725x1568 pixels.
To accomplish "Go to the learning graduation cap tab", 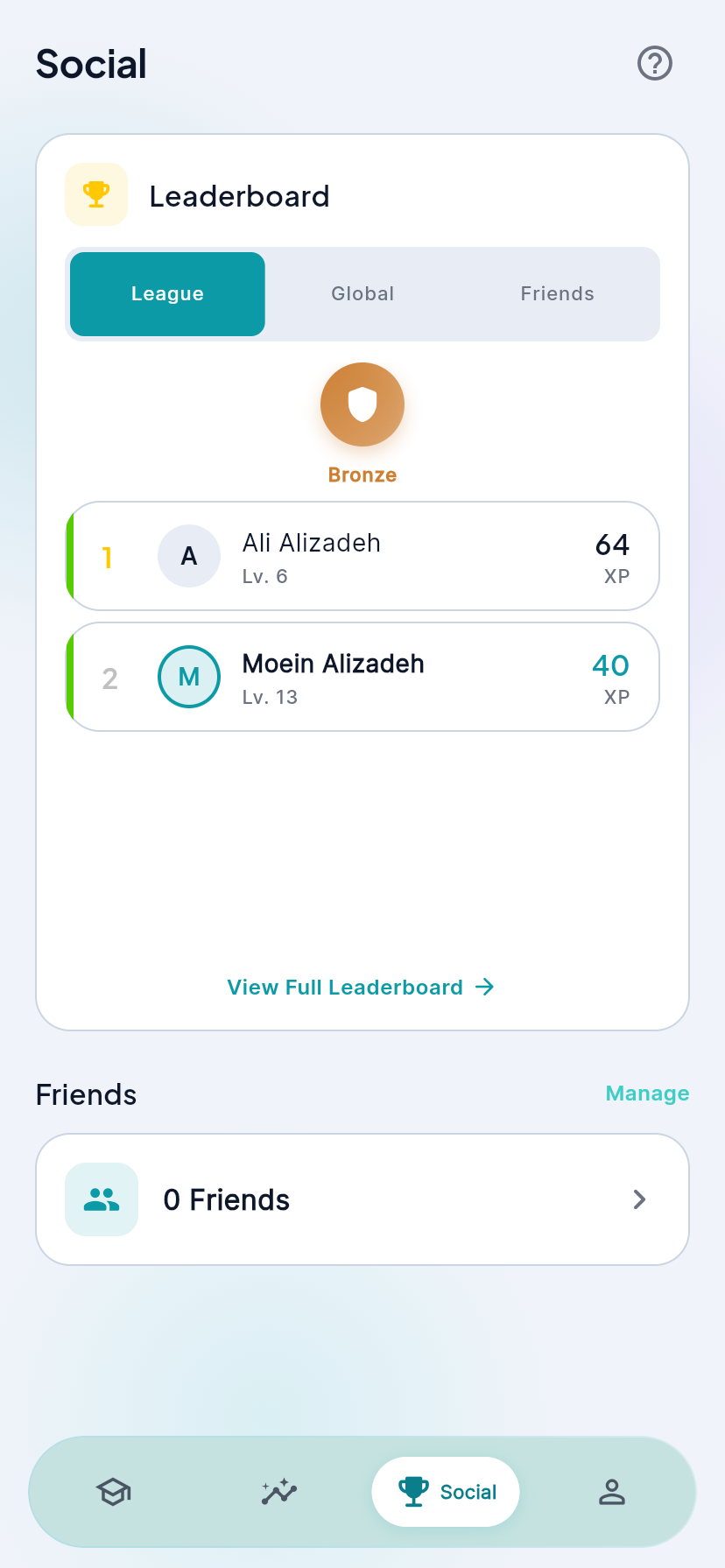I will point(114,1492).
